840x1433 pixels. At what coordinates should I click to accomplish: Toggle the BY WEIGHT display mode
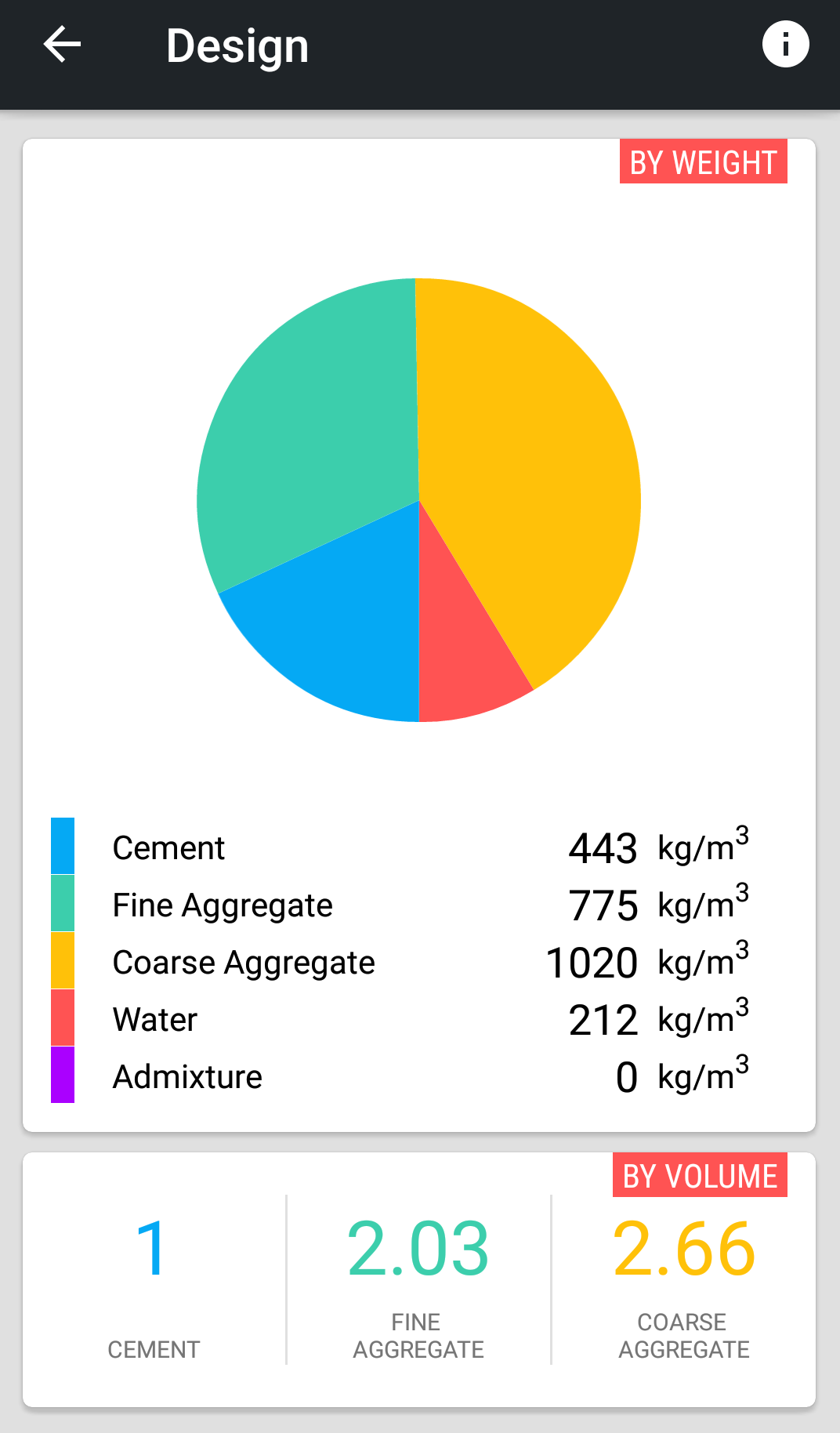tap(701, 162)
